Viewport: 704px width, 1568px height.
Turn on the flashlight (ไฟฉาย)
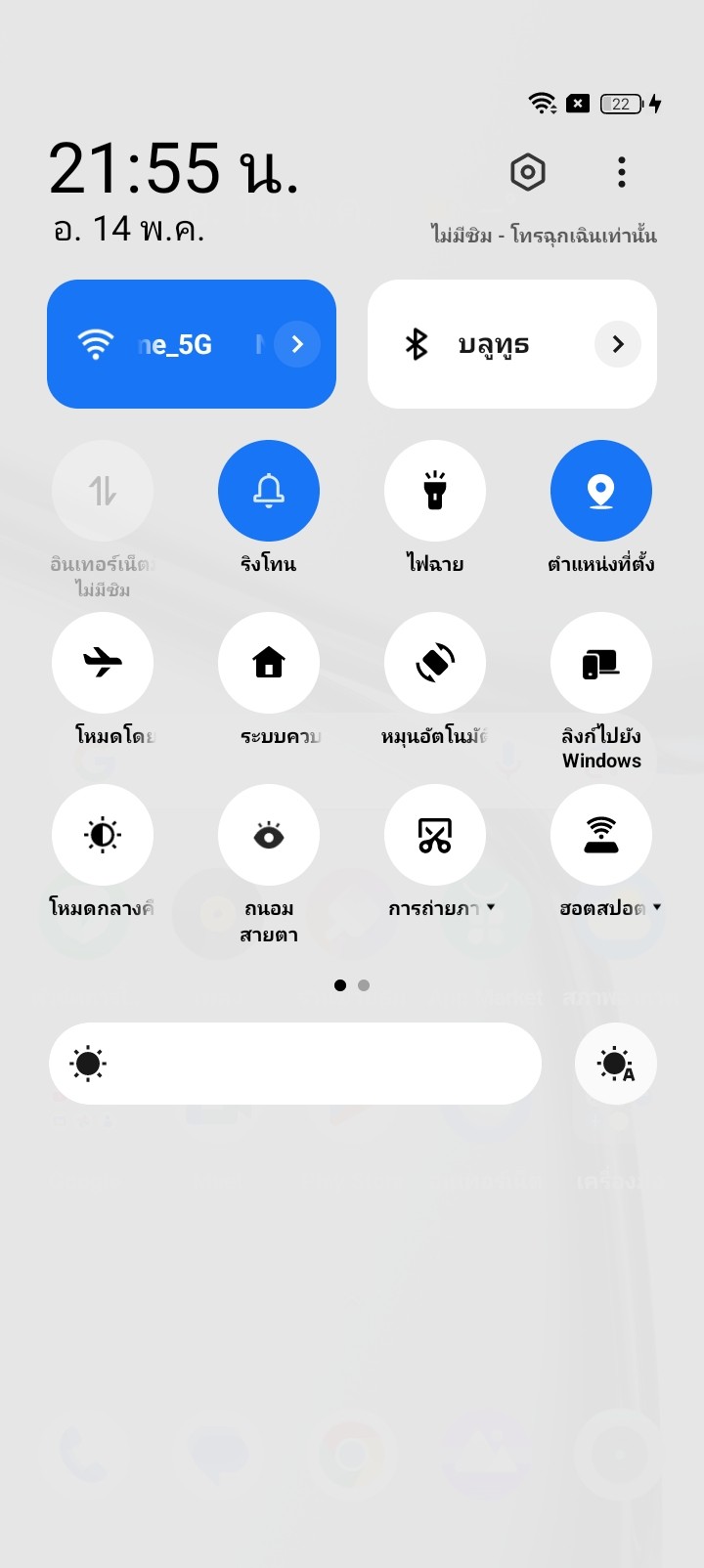(435, 491)
